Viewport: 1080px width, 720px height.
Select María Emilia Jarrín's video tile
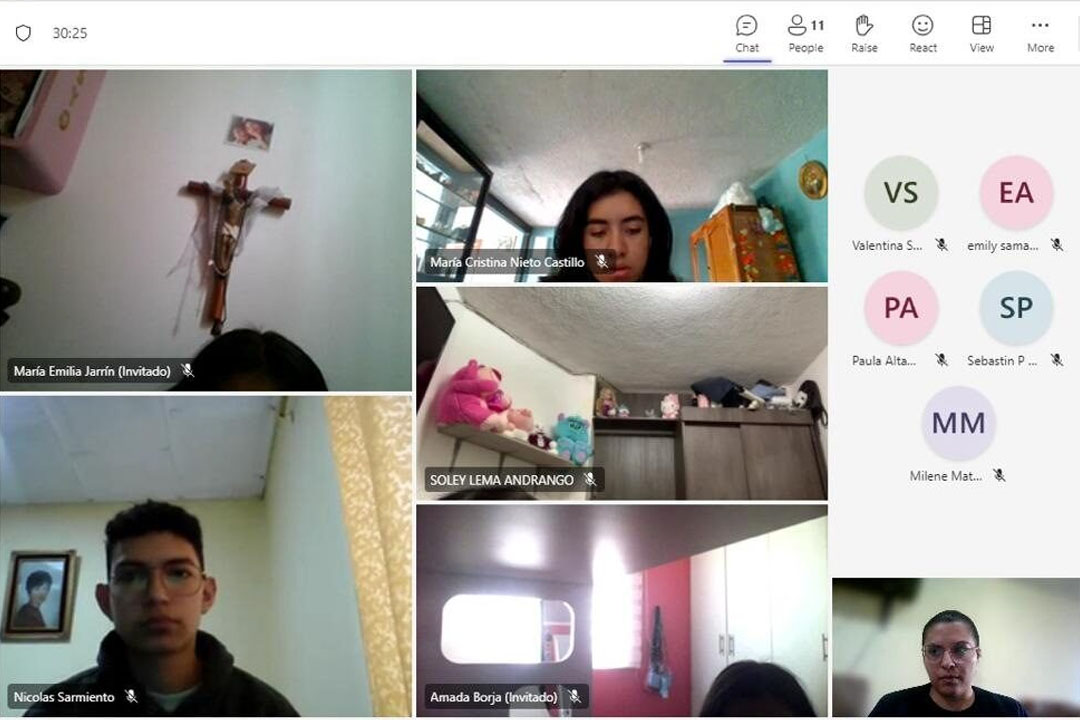[x=205, y=230]
